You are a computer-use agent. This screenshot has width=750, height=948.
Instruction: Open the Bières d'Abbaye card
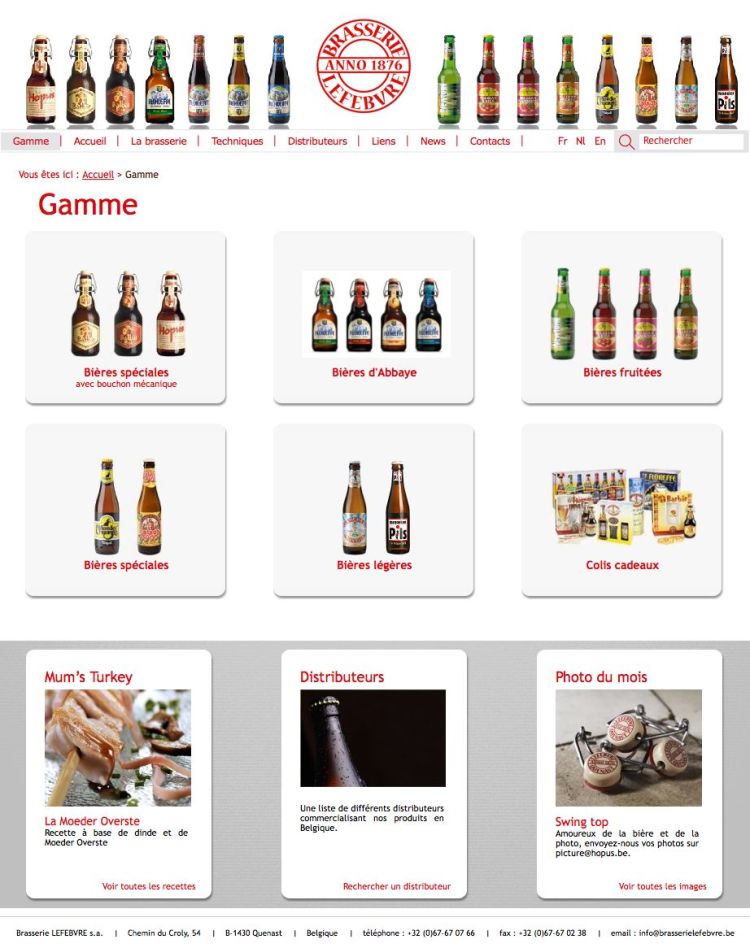[x=374, y=318]
